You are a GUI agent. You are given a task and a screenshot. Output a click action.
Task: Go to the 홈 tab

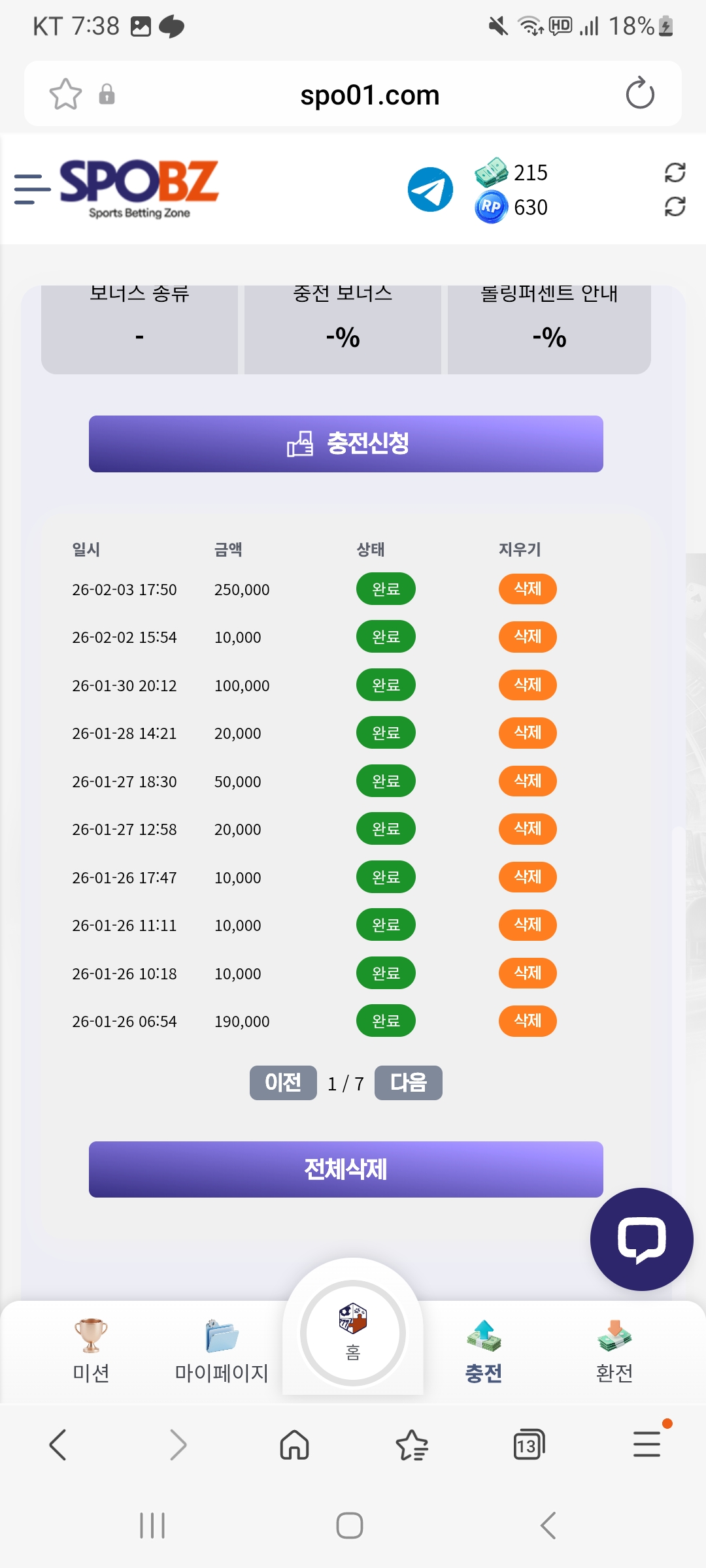(353, 1333)
